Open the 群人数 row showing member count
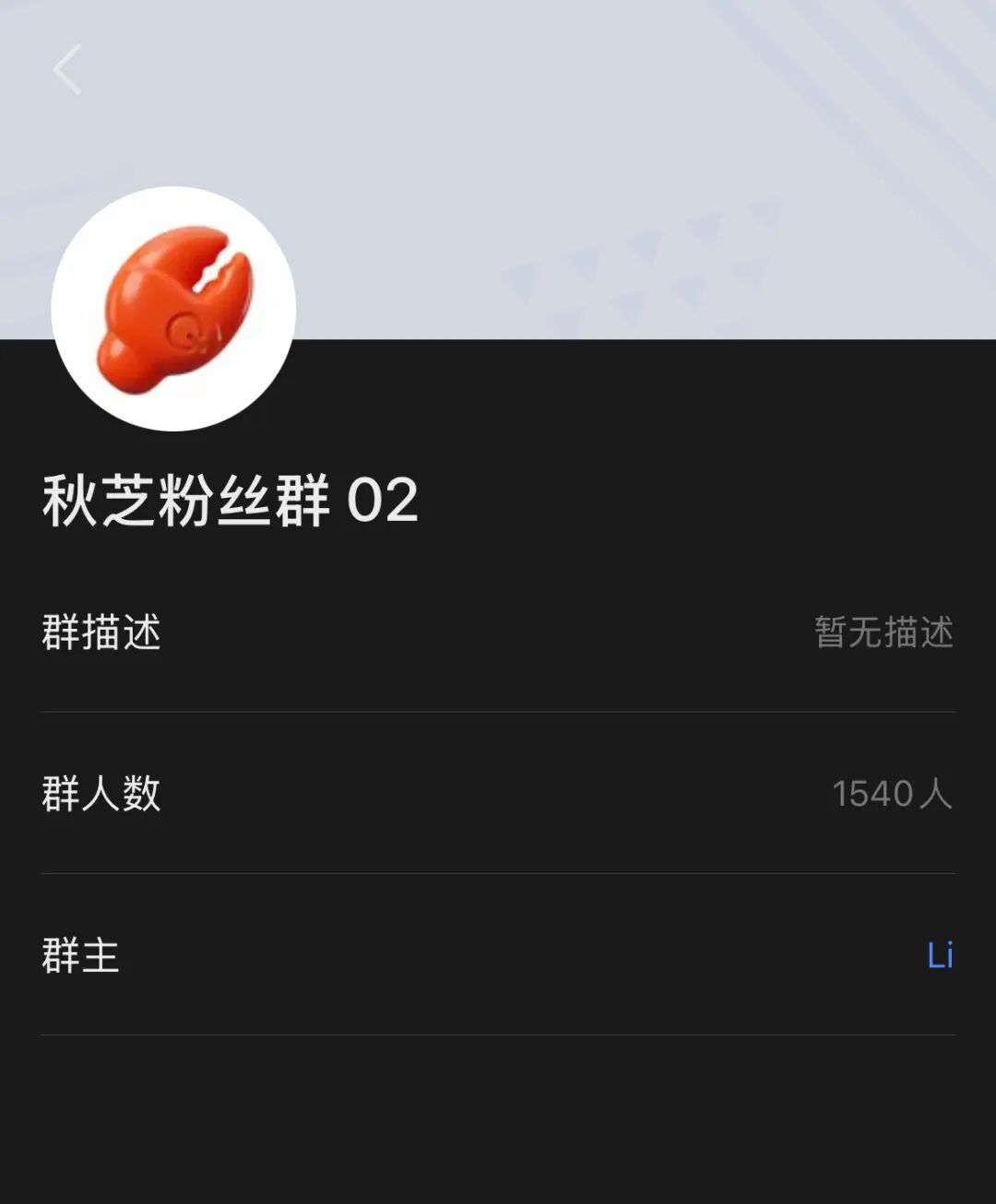996x1204 pixels. 498,795
